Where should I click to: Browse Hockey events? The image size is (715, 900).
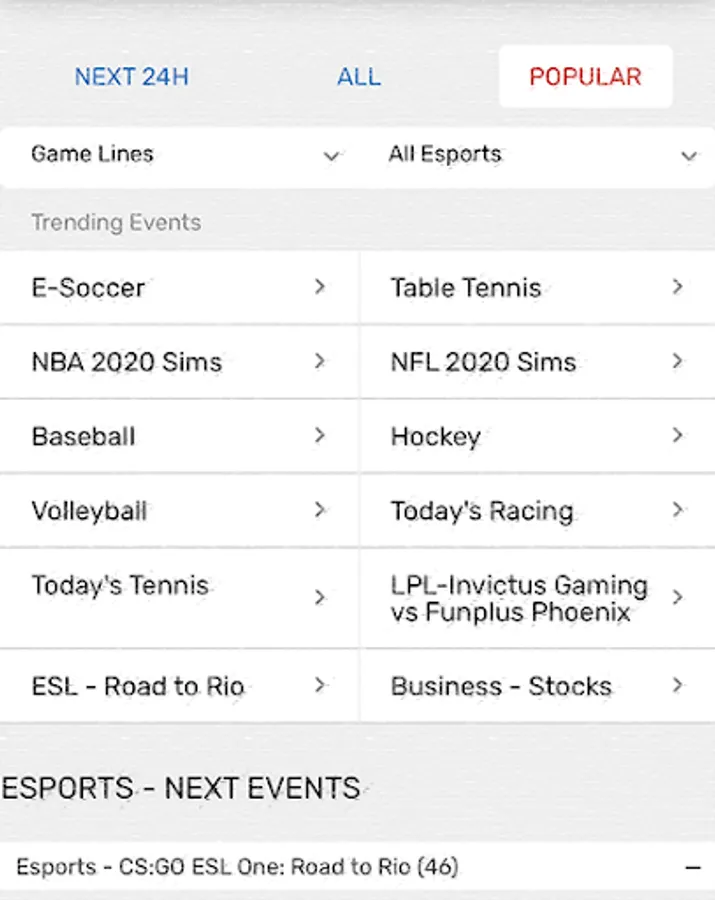(x=537, y=436)
